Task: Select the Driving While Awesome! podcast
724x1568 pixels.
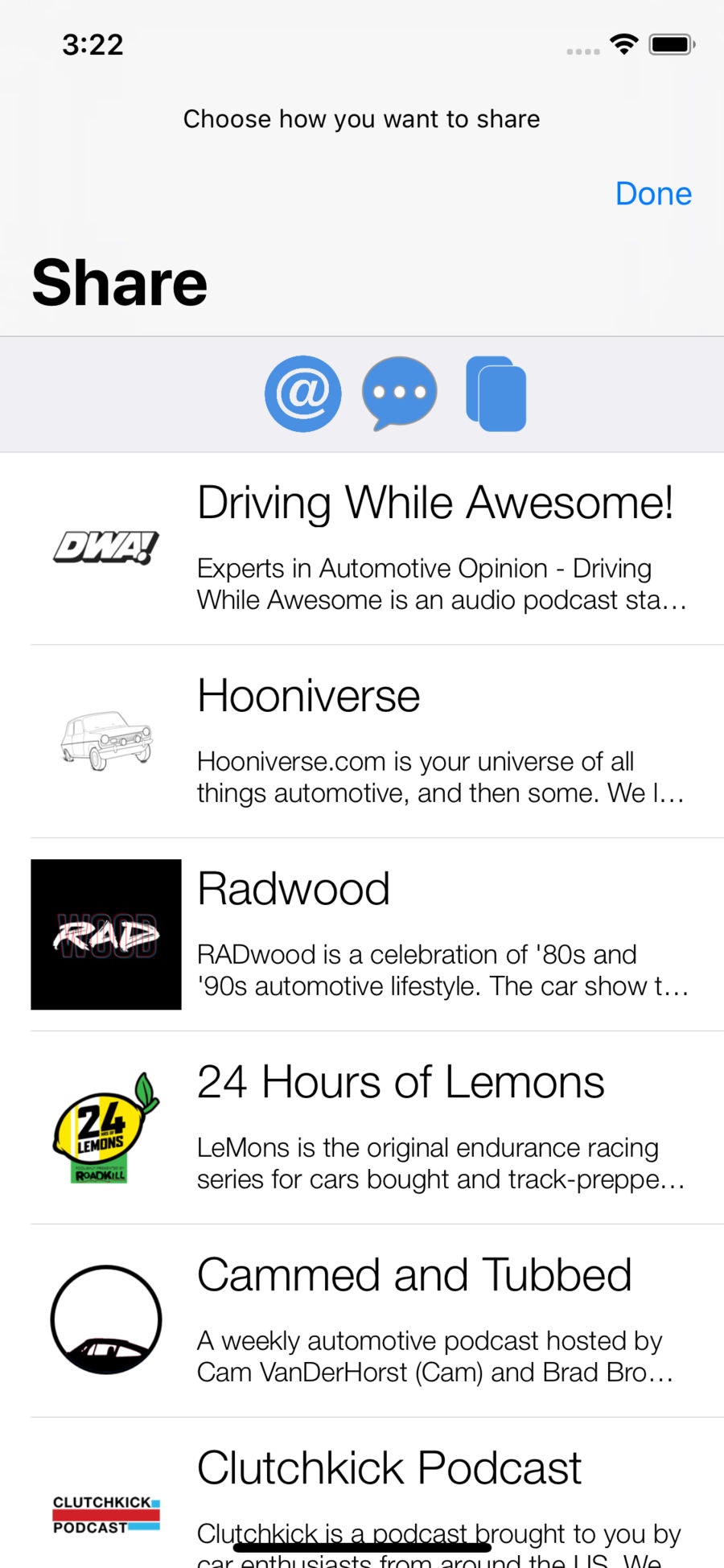Action: pyautogui.click(x=434, y=549)
